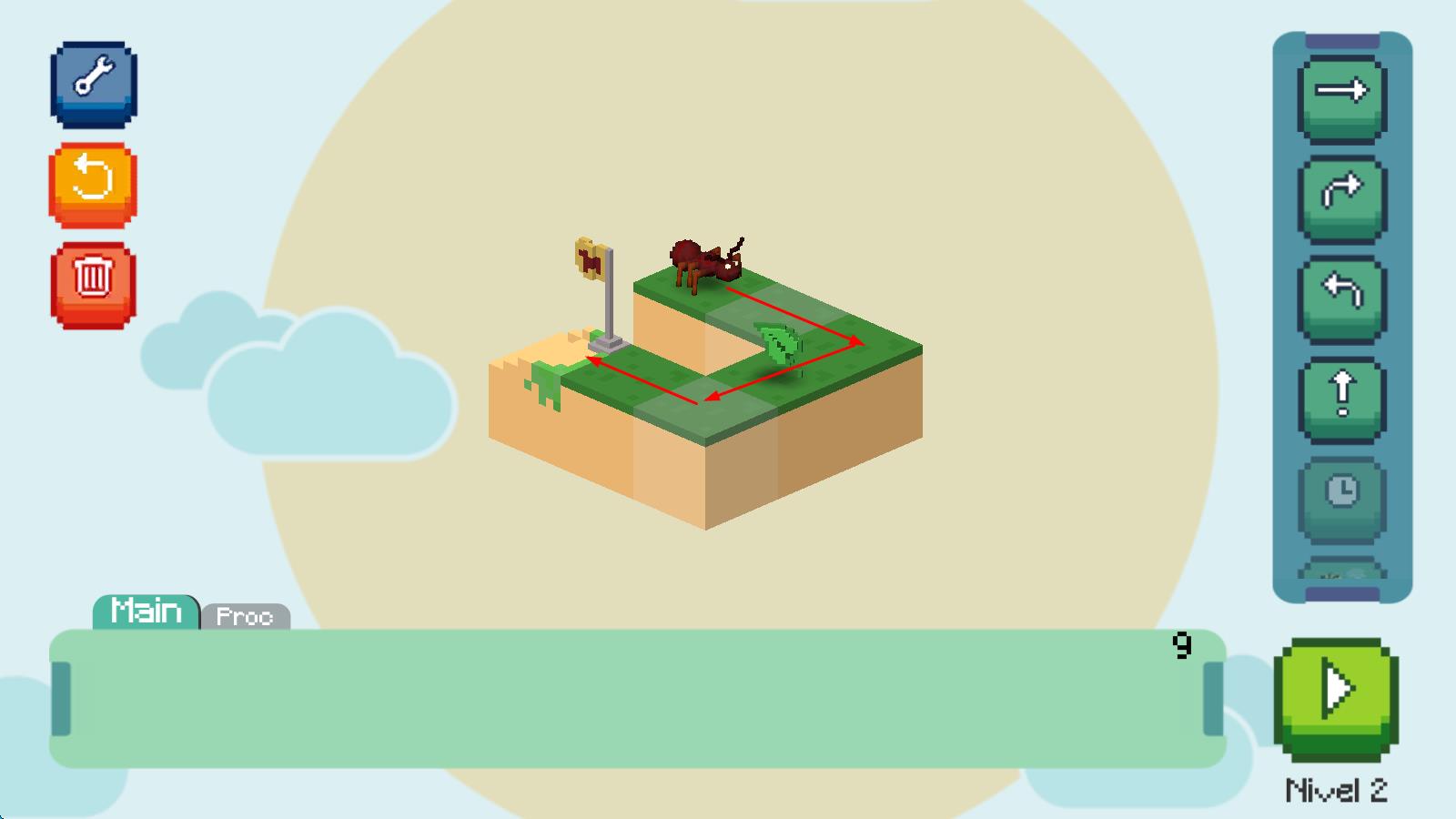The height and width of the screenshot is (819, 1456).
Task: Select the clock wait command
Action: click(x=1341, y=498)
